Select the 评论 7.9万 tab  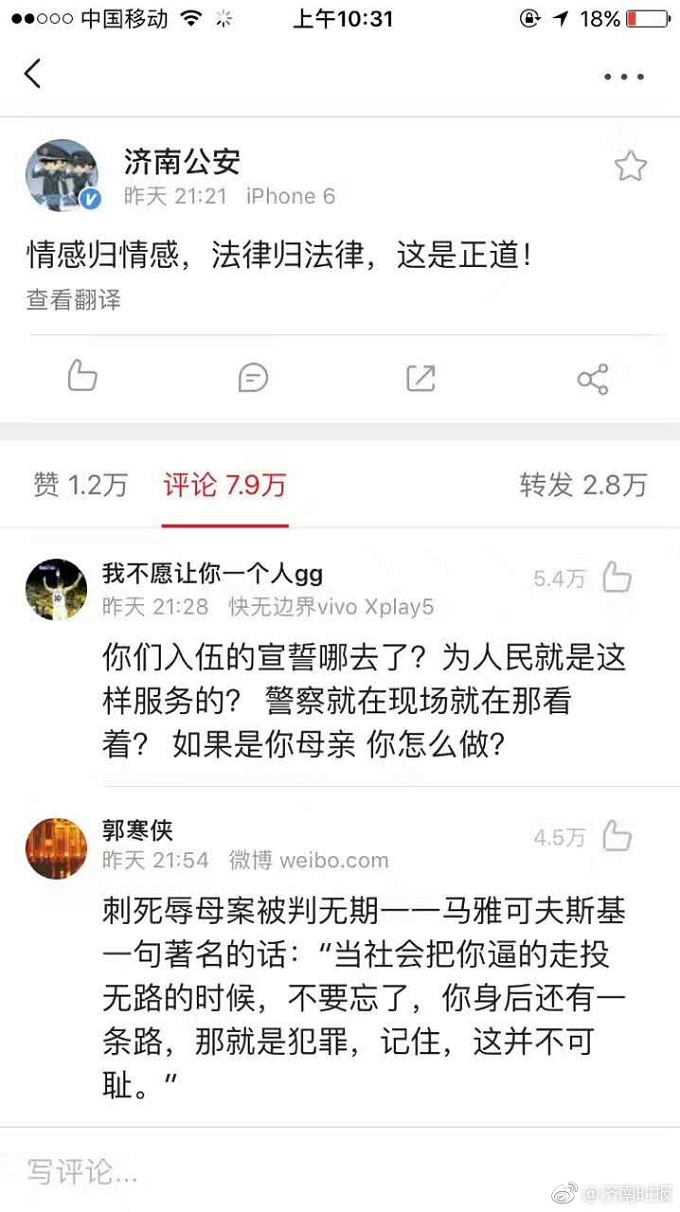coord(225,486)
